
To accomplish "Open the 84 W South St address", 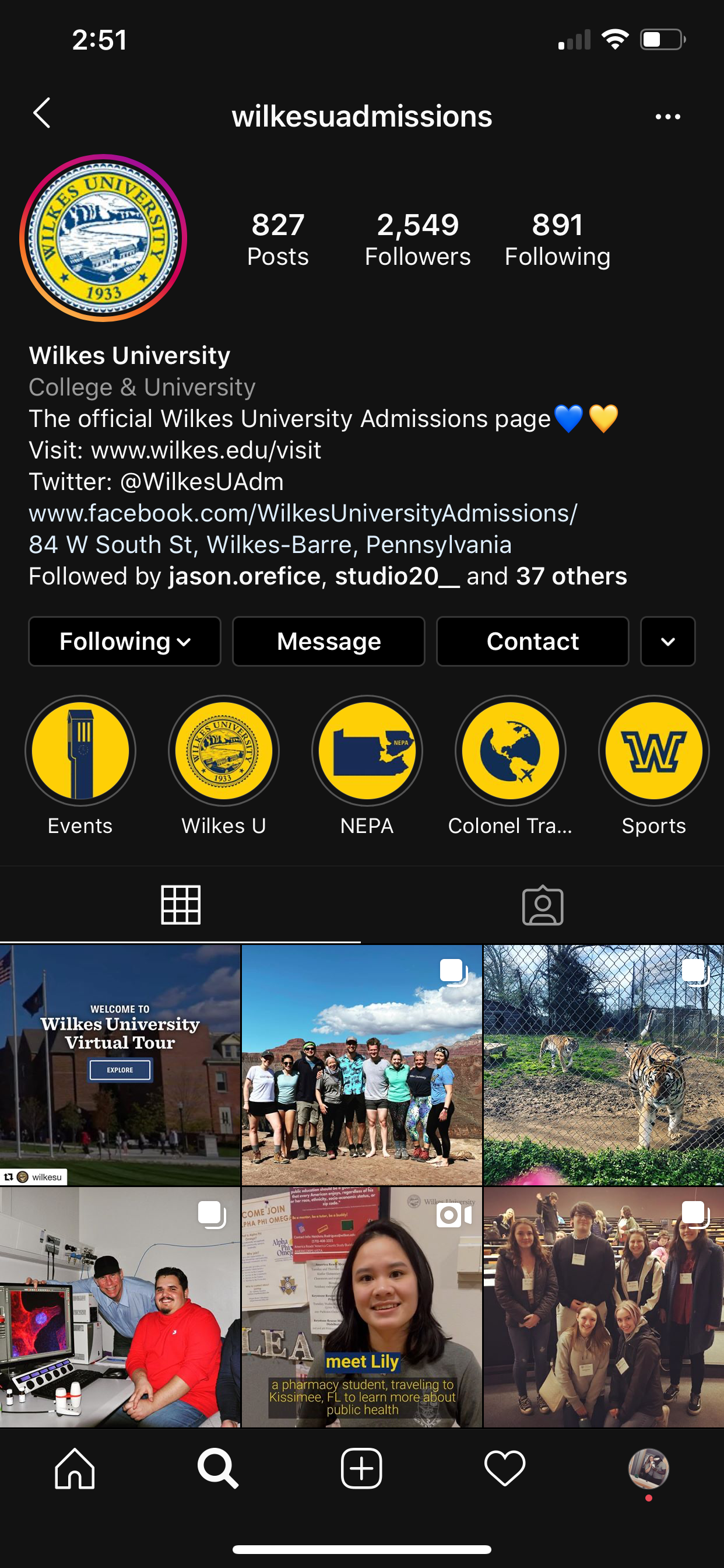I will (x=269, y=545).
